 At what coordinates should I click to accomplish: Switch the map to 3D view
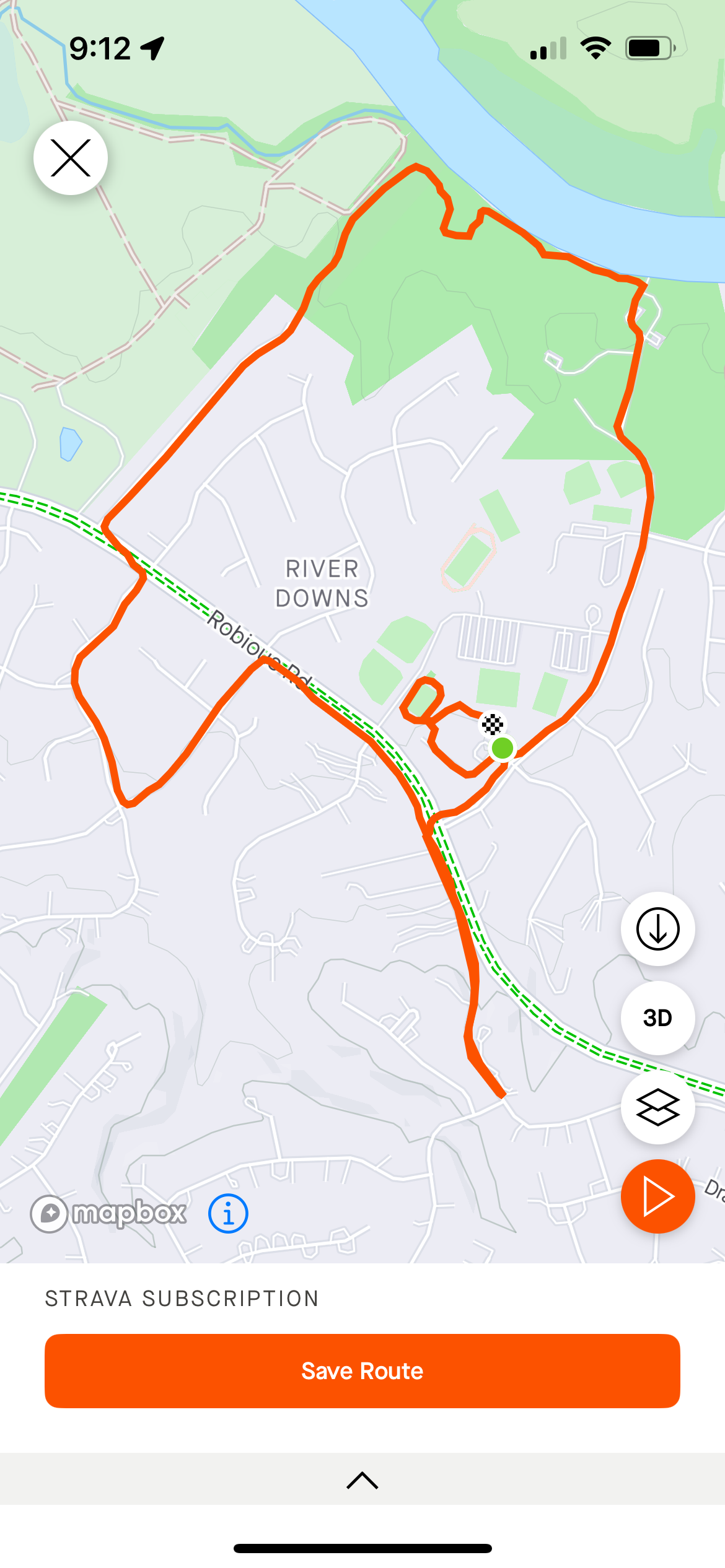pyautogui.click(x=657, y=1018)
